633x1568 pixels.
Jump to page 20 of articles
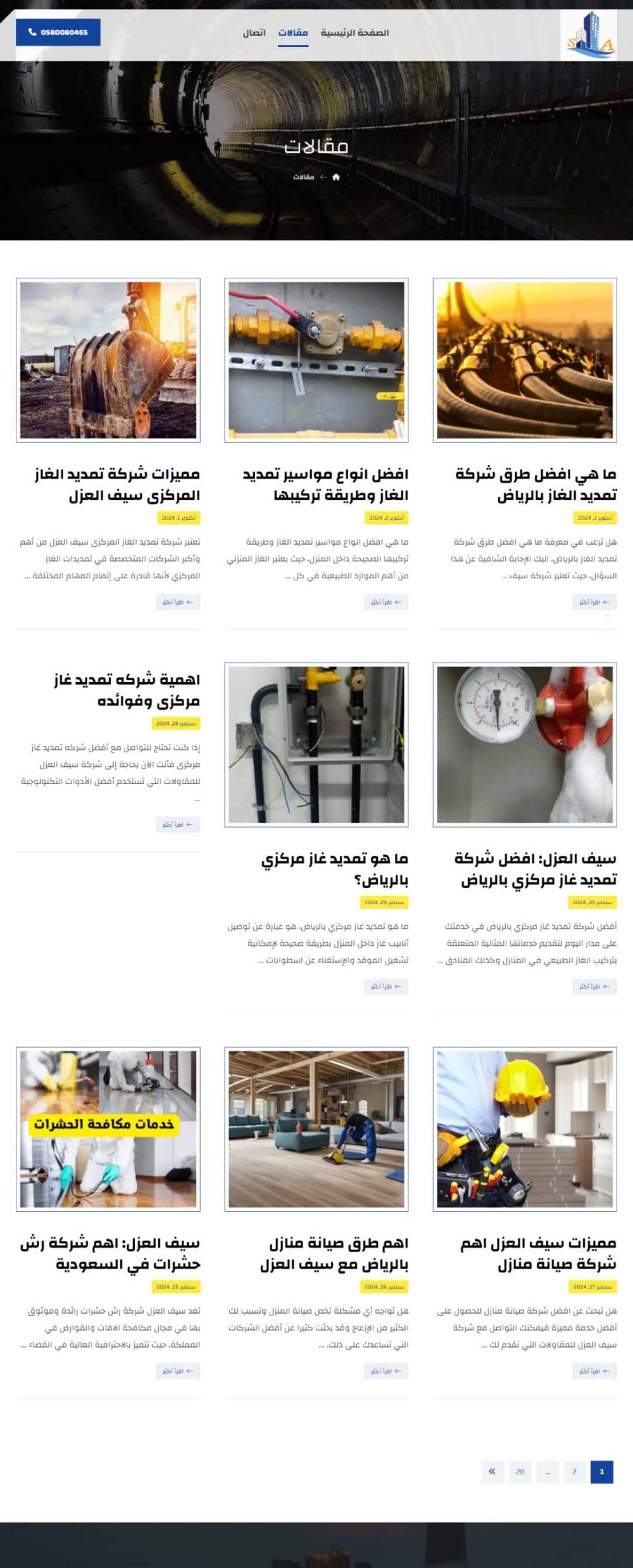[520, 1472]
